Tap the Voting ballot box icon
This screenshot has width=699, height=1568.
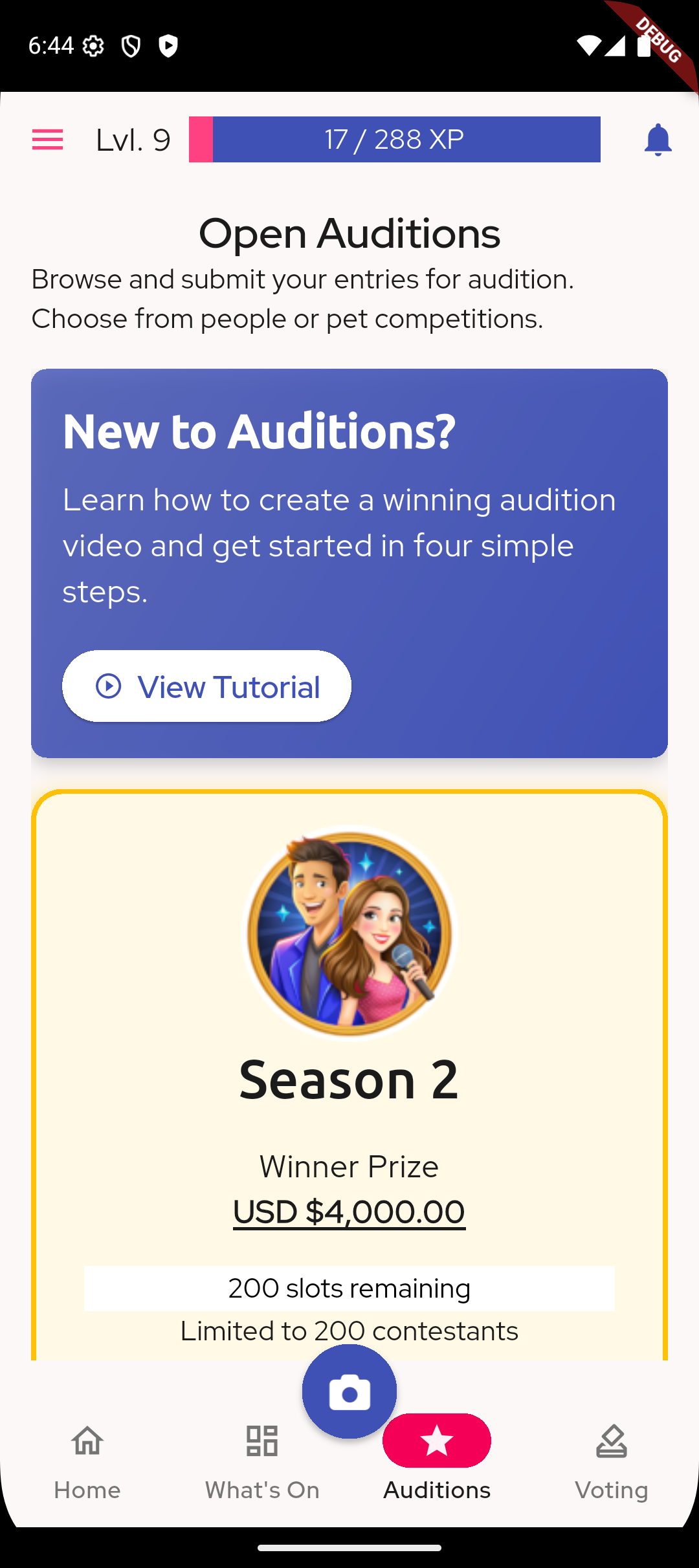(x=611, y=1441)
